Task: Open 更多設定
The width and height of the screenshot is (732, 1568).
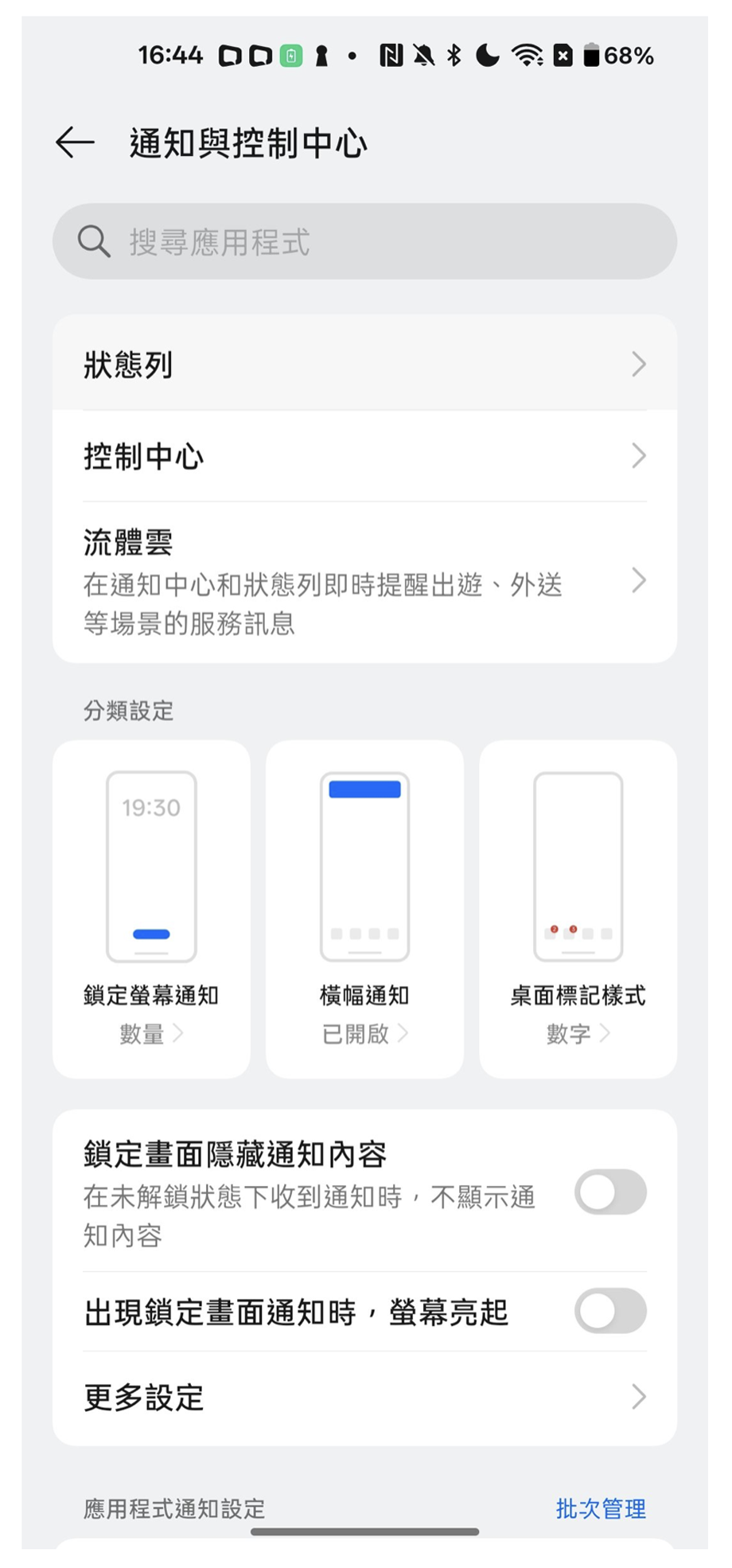Action: (364, 1397)
